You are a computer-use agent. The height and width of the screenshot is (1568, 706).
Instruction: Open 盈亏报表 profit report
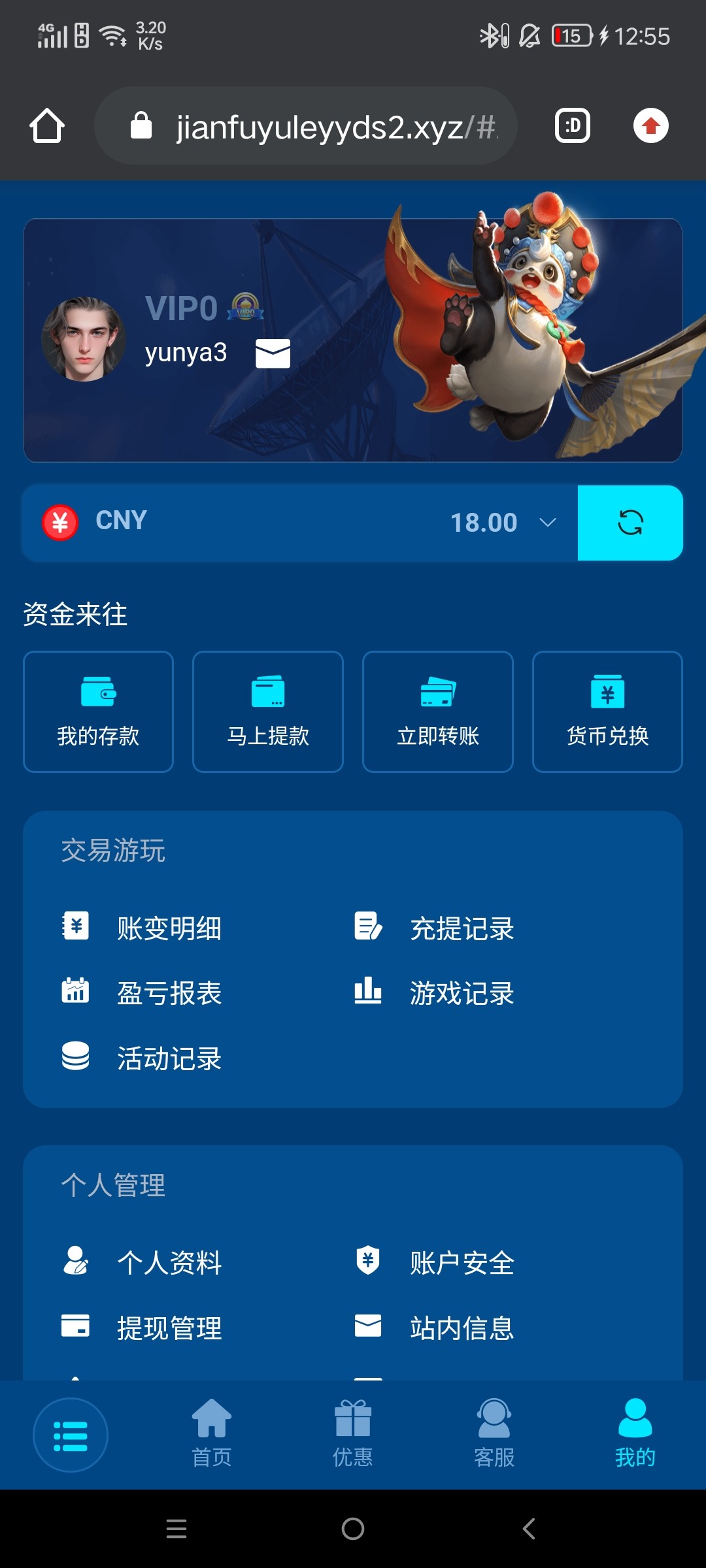(x=169, y=993)
